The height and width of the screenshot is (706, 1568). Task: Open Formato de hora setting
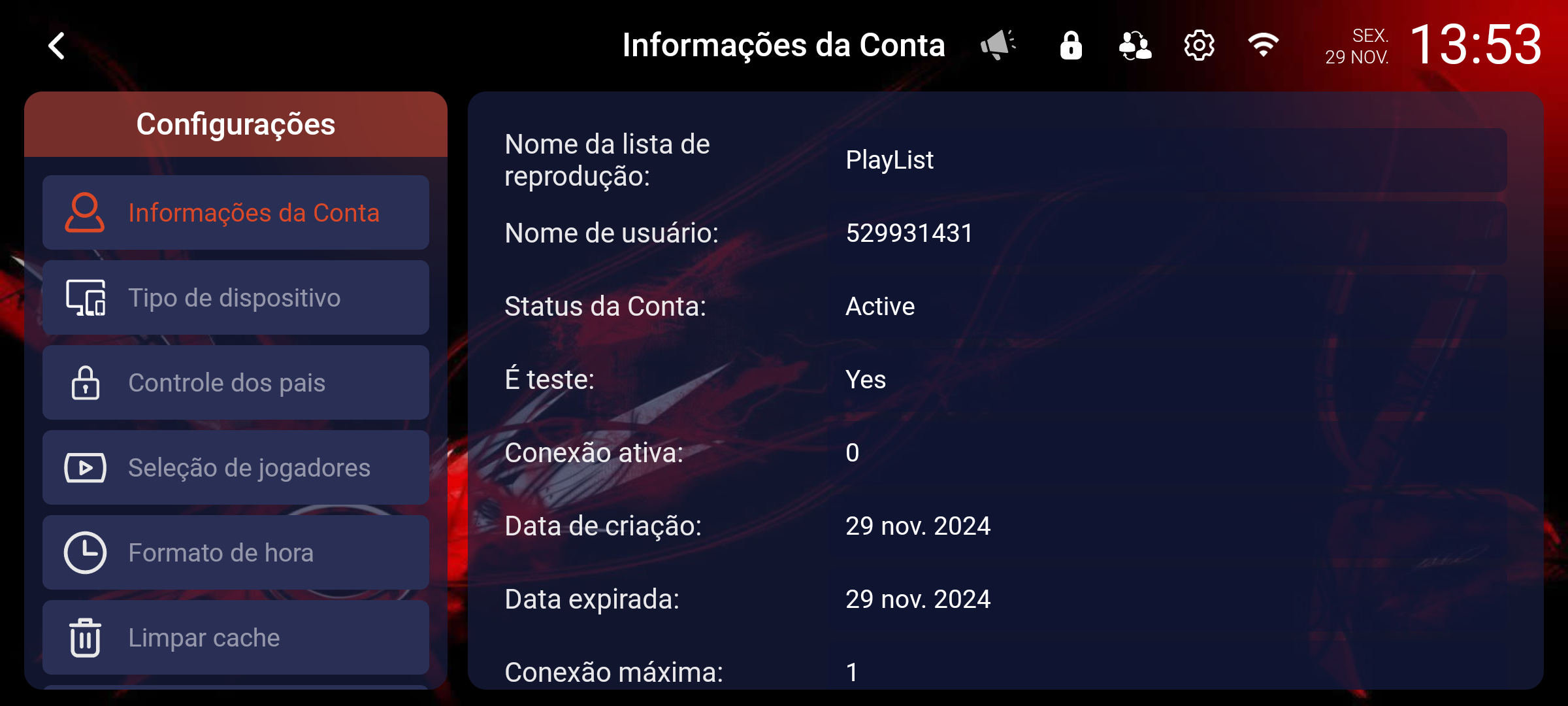point(235,552)
